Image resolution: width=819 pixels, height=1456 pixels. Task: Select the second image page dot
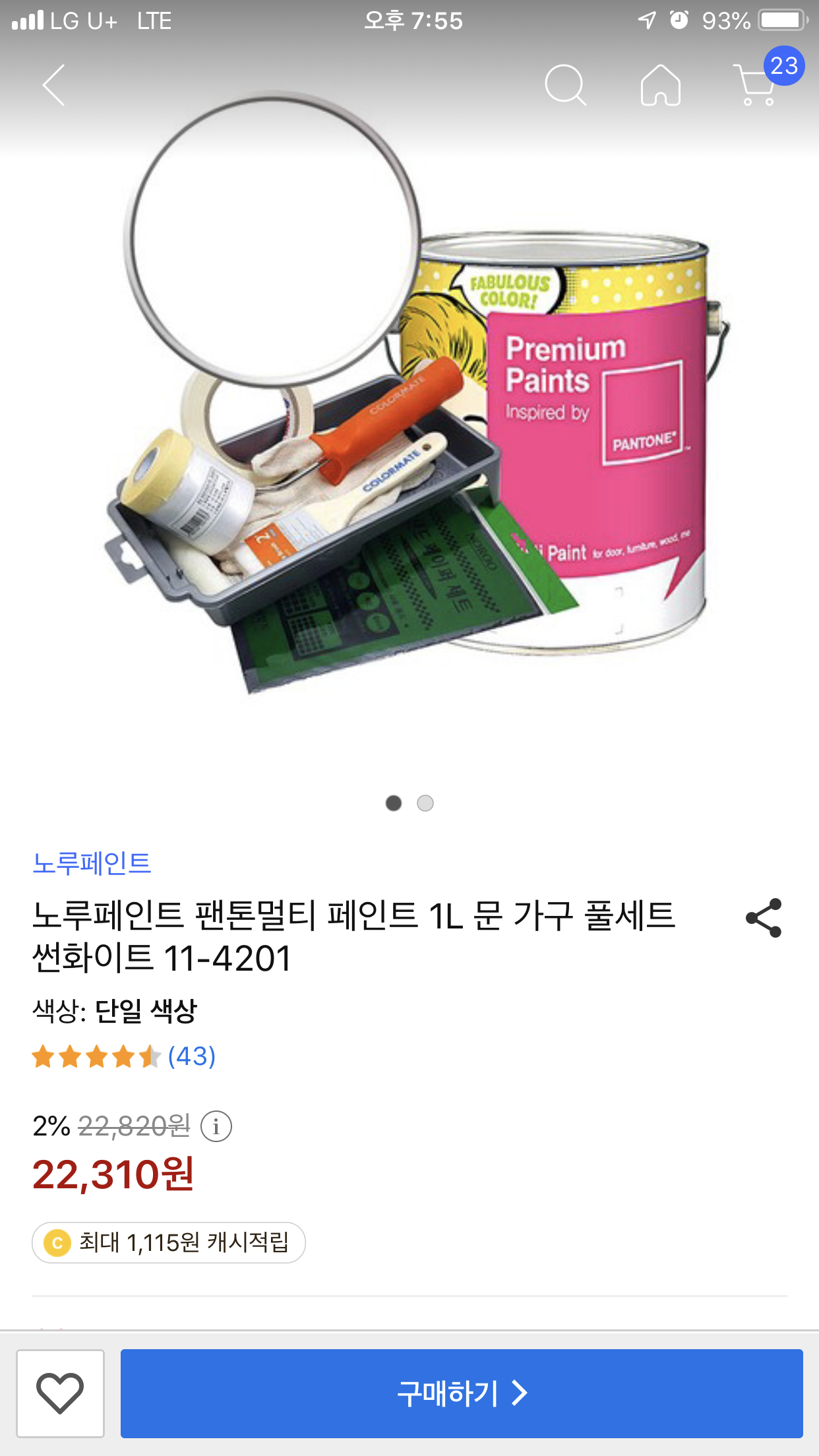425,803
